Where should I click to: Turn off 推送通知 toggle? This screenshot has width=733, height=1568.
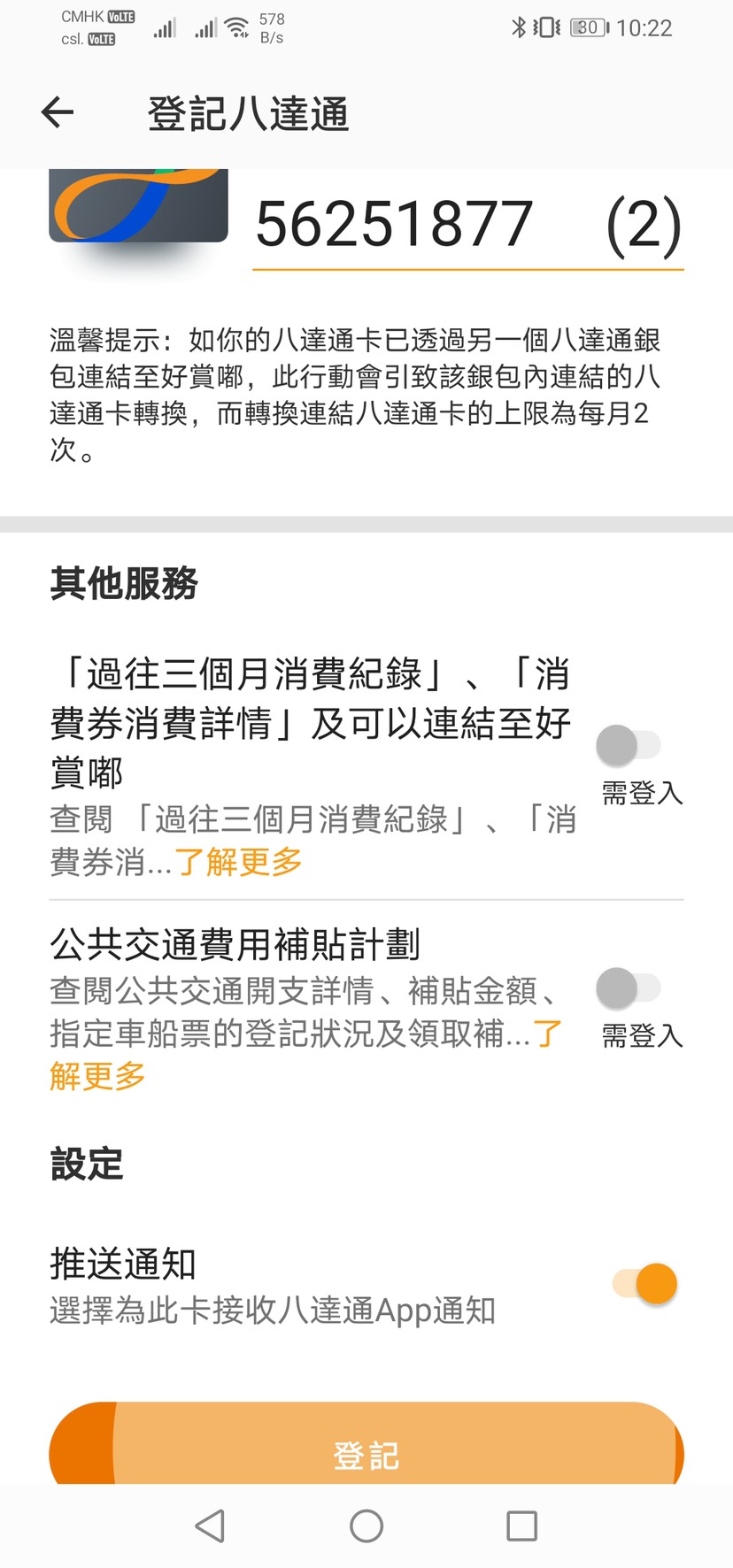coord(645,1284)
